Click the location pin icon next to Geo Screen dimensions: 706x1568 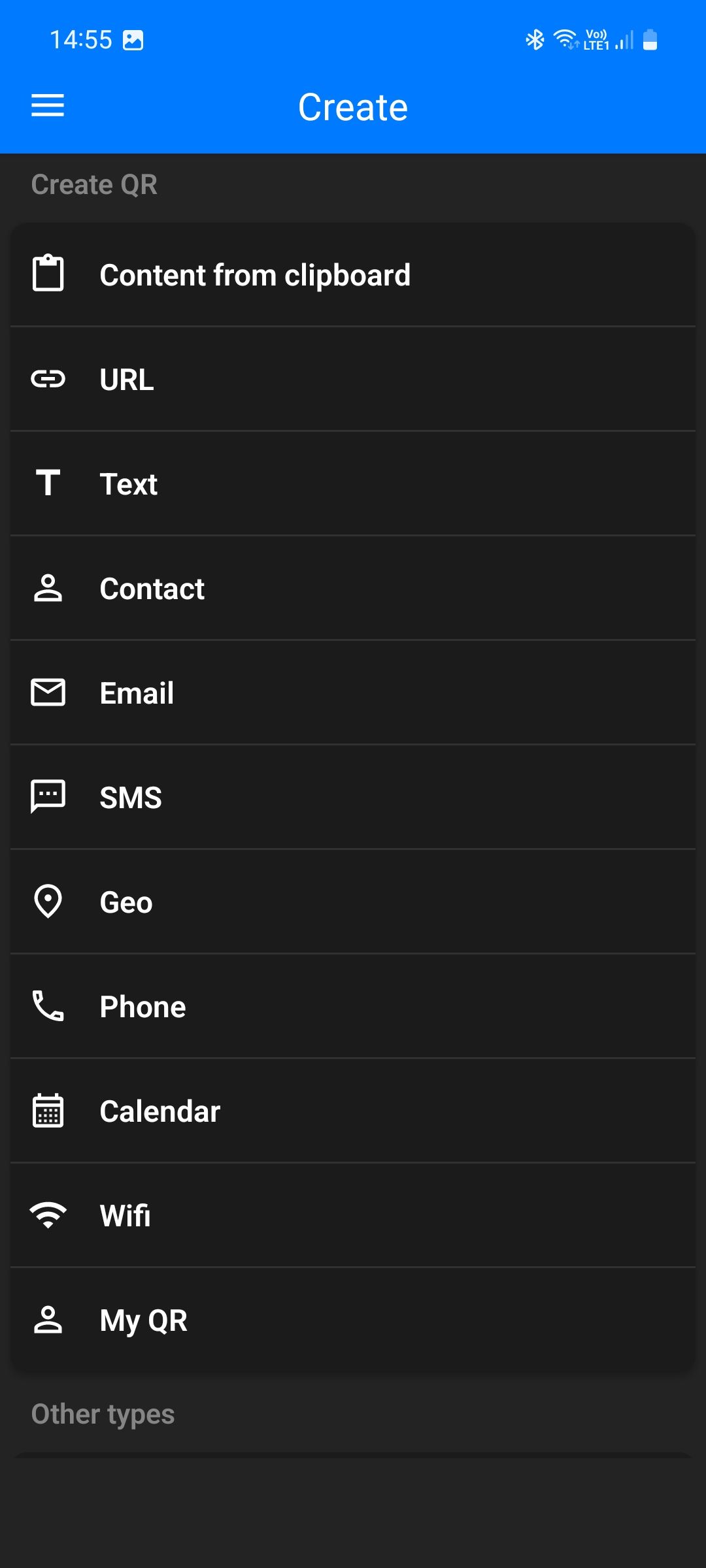click(49, 902)
